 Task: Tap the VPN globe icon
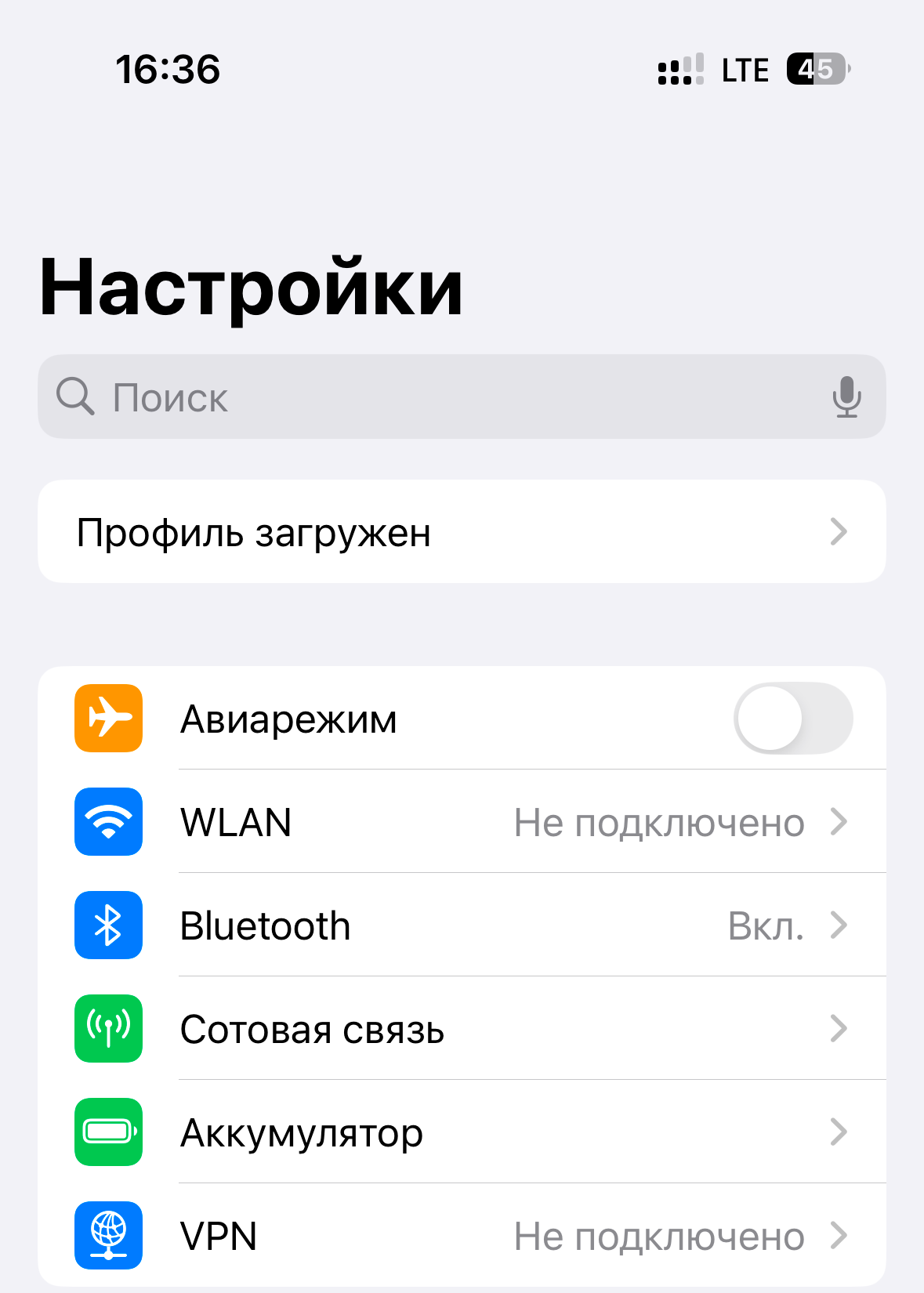click(108, 1237)
